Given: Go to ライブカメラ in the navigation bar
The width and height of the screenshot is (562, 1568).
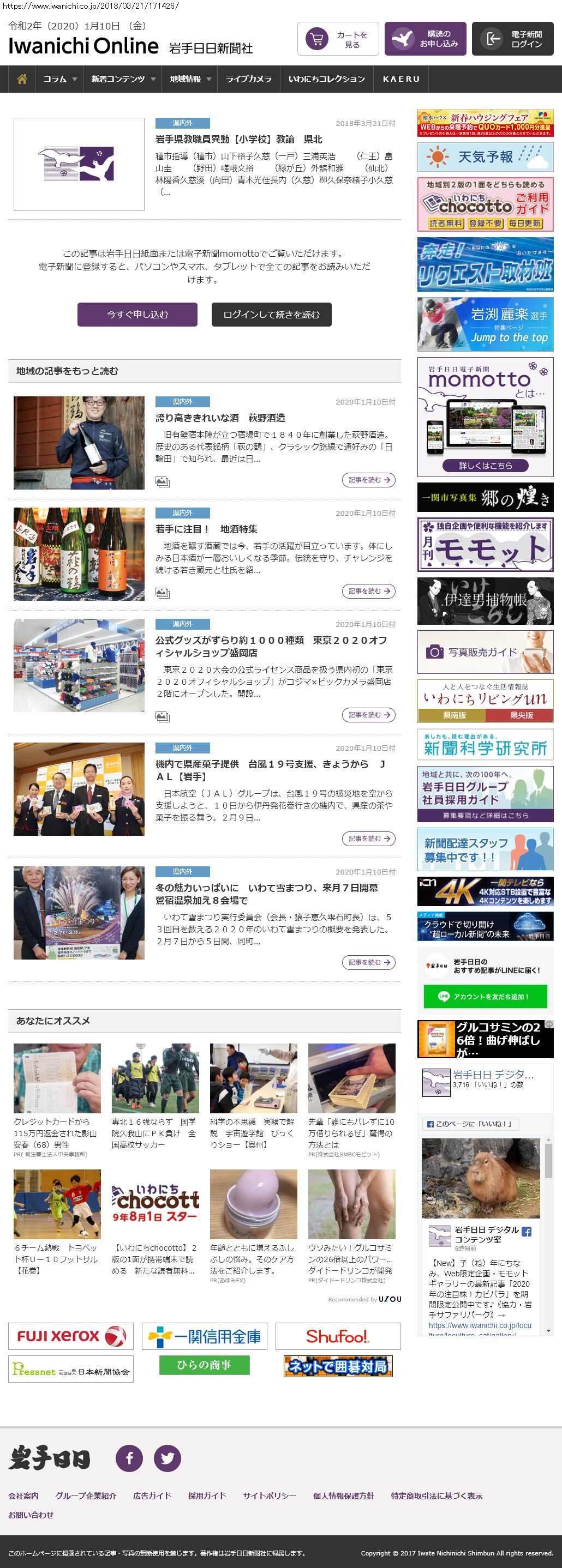Looking at the screenshot, I should 248,79.
